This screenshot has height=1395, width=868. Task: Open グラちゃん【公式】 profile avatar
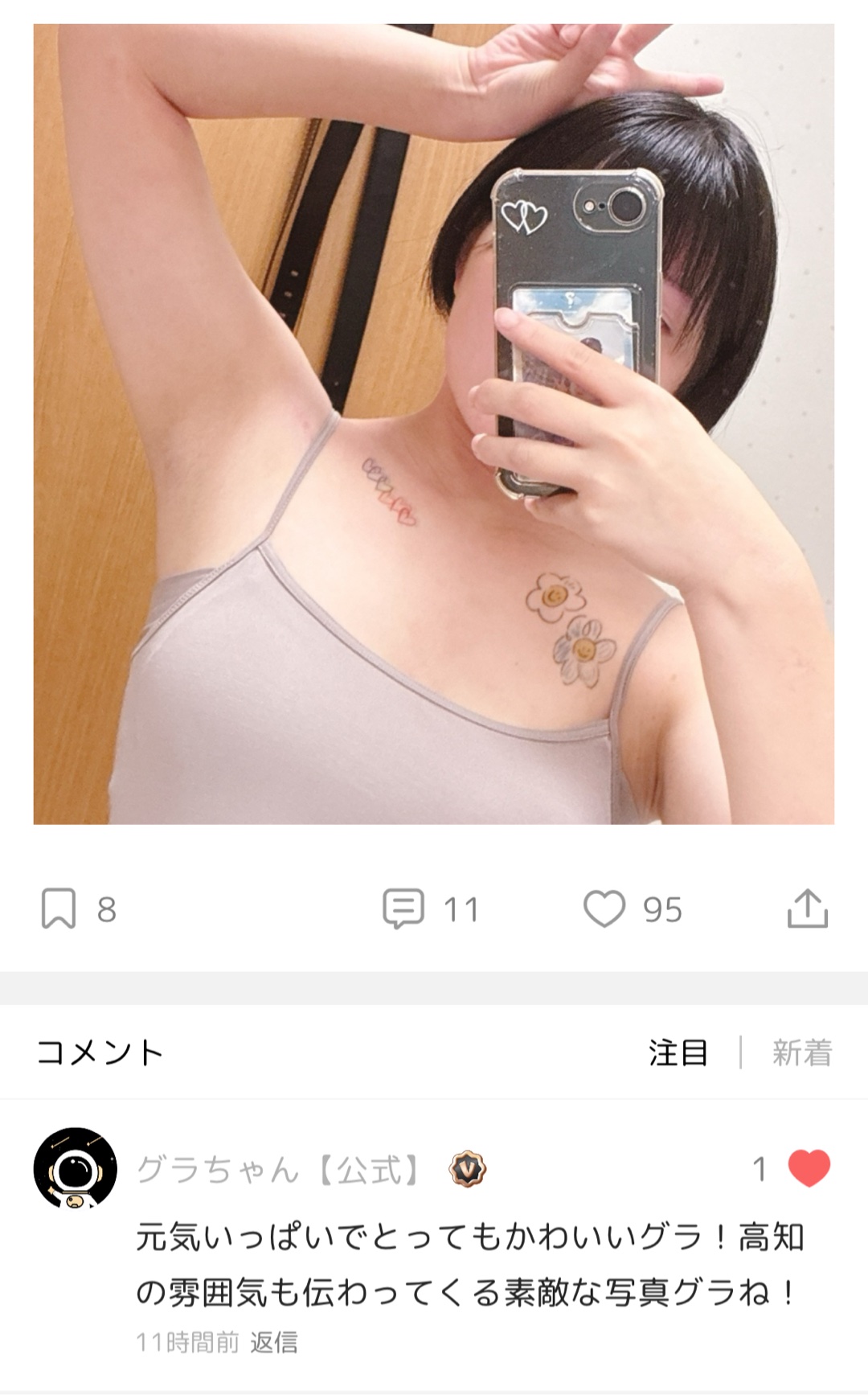[x=75, y=1168]
